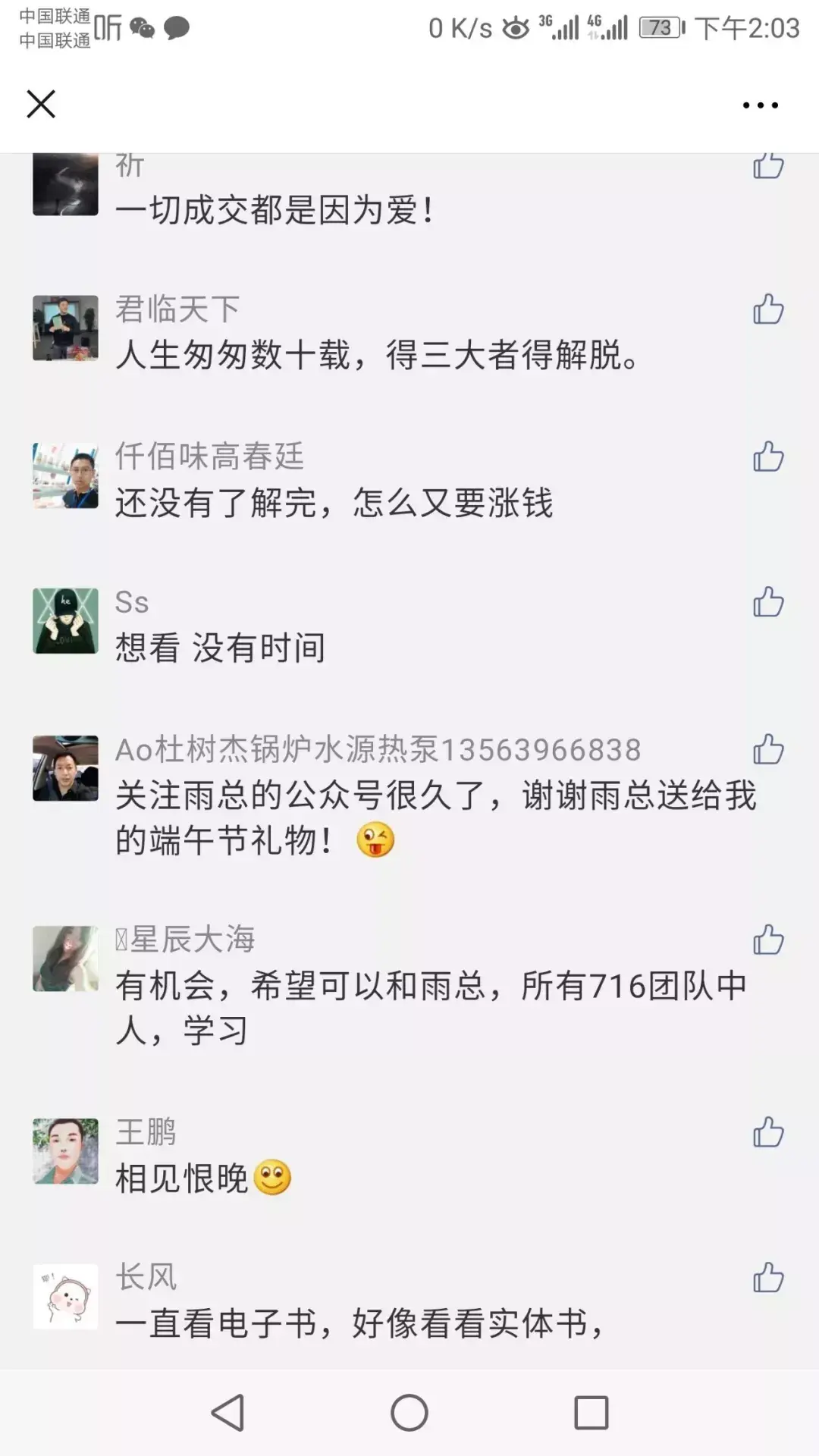Like Ao杜树杰's comment about the 端午节 gift
The image size is (819, 1456).
point(767,749)
